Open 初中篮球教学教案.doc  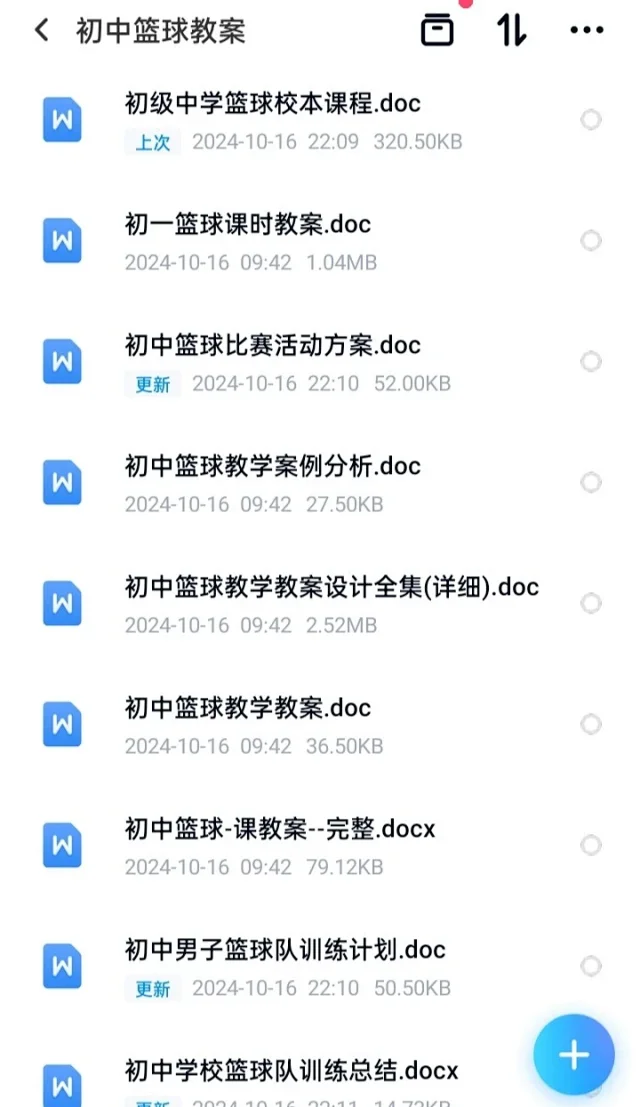click(247, 708)
